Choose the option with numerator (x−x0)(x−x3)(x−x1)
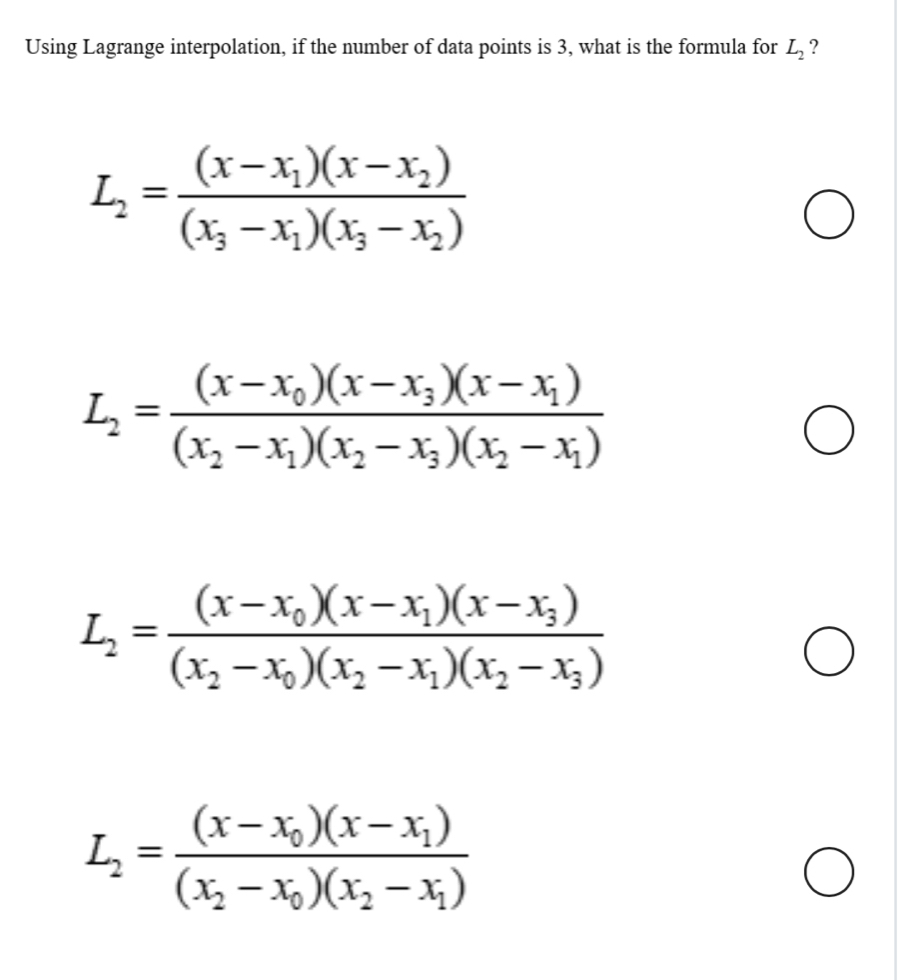The height and width of the screenshot is (980, 900). click(x=830, y=433)
